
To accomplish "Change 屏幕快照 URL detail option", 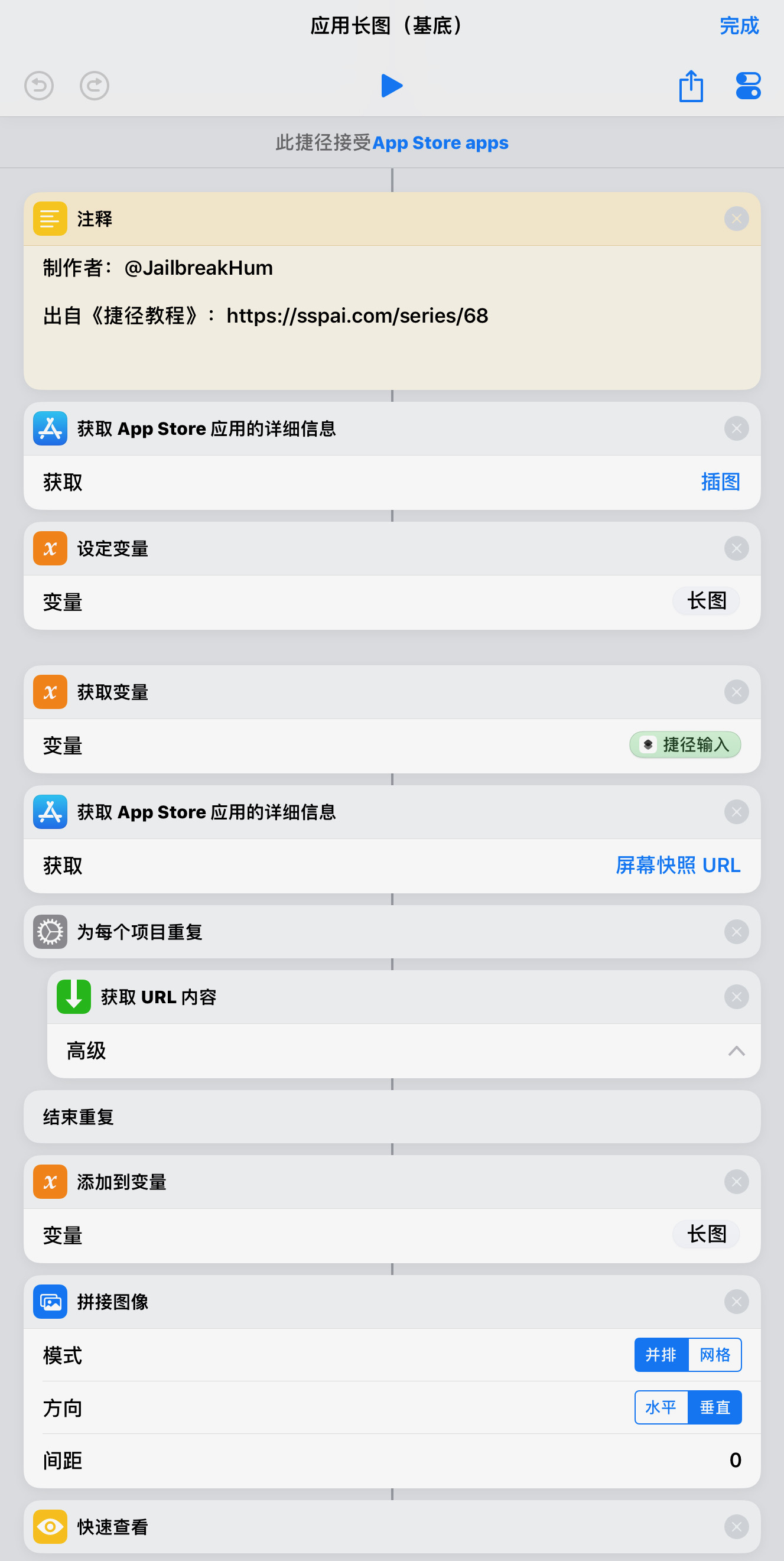I will (x=678, y=866).
